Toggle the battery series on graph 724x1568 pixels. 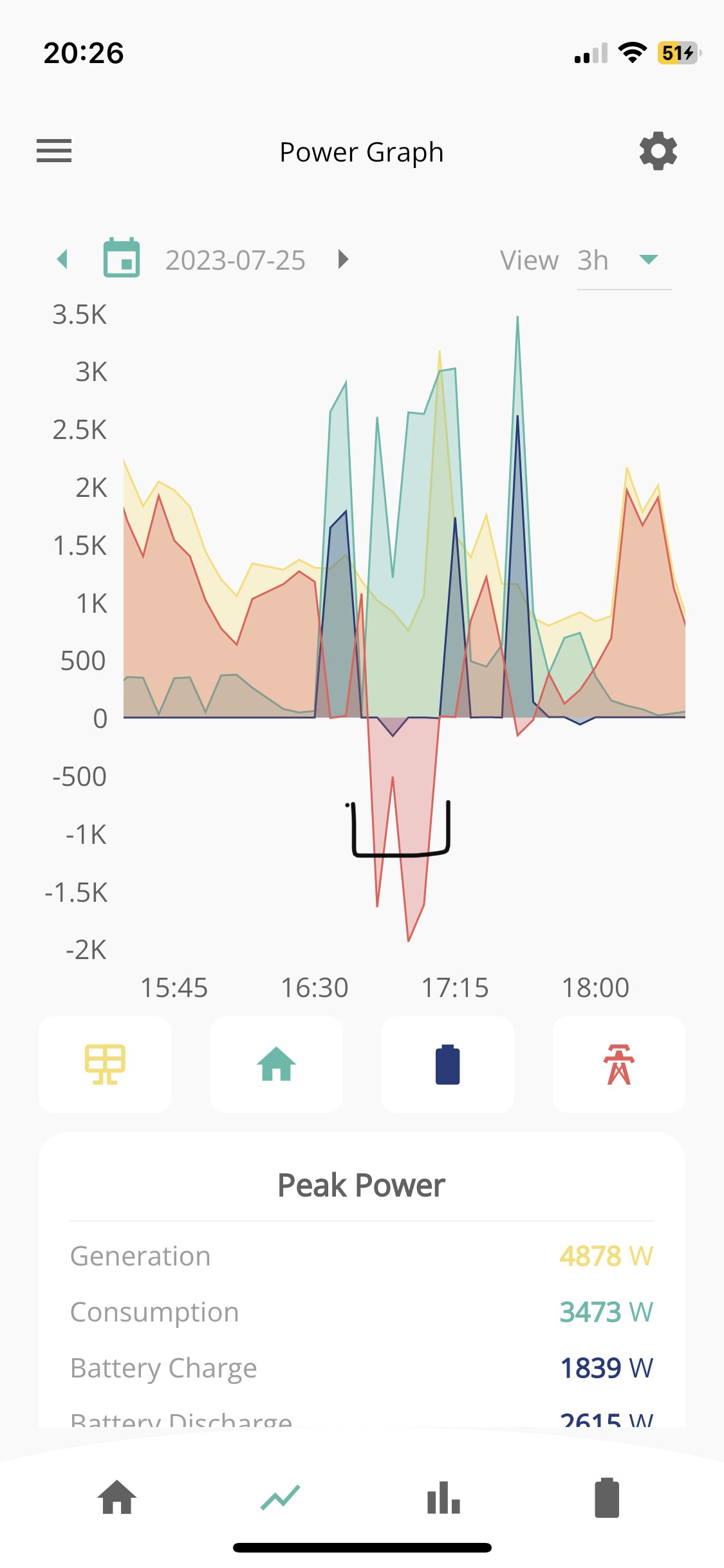447,1065
